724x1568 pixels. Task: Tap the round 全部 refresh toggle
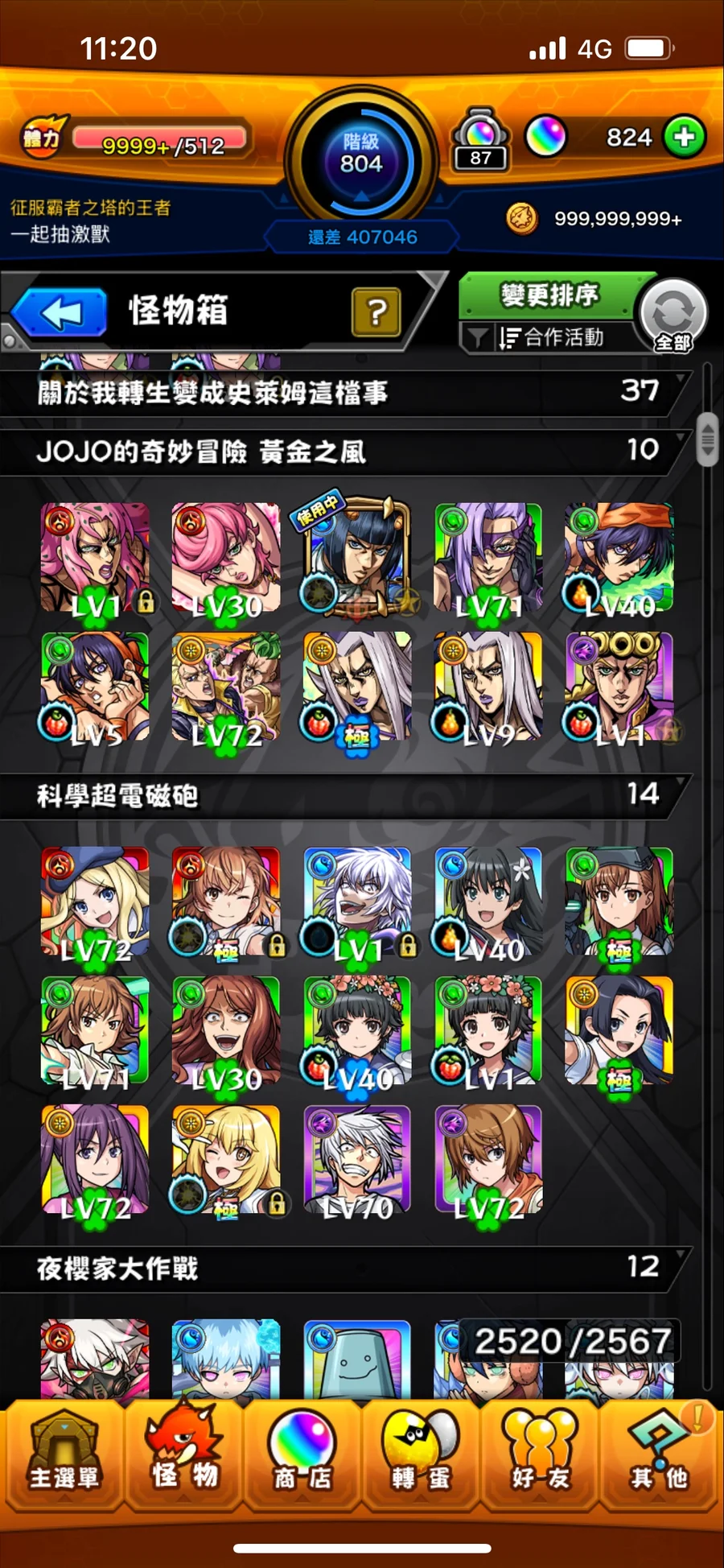click(x=673, y=315)
